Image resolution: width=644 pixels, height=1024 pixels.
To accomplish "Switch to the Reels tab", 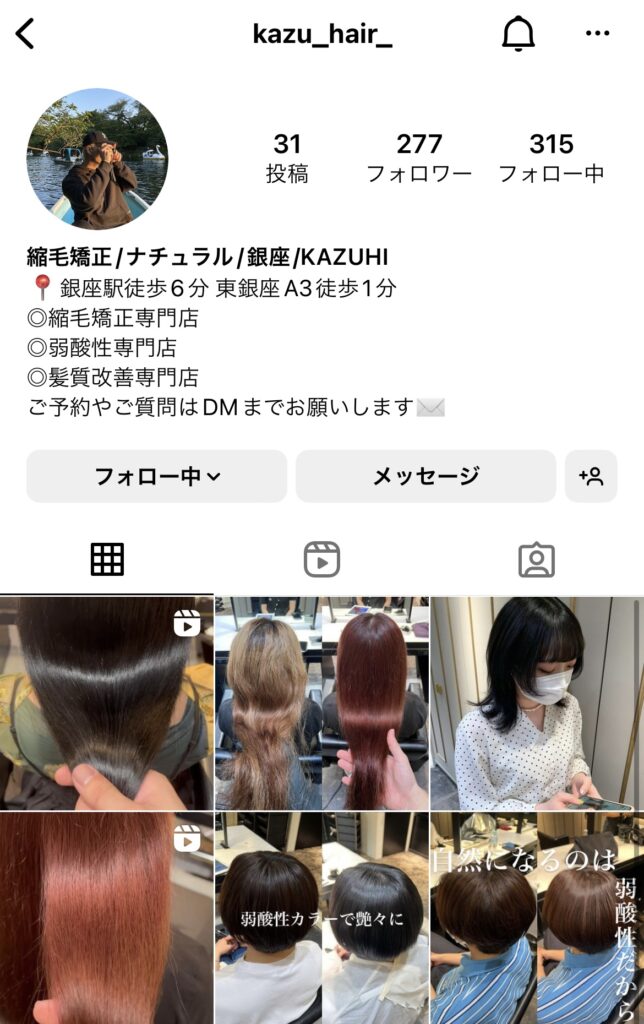I will tap(322, 560).
